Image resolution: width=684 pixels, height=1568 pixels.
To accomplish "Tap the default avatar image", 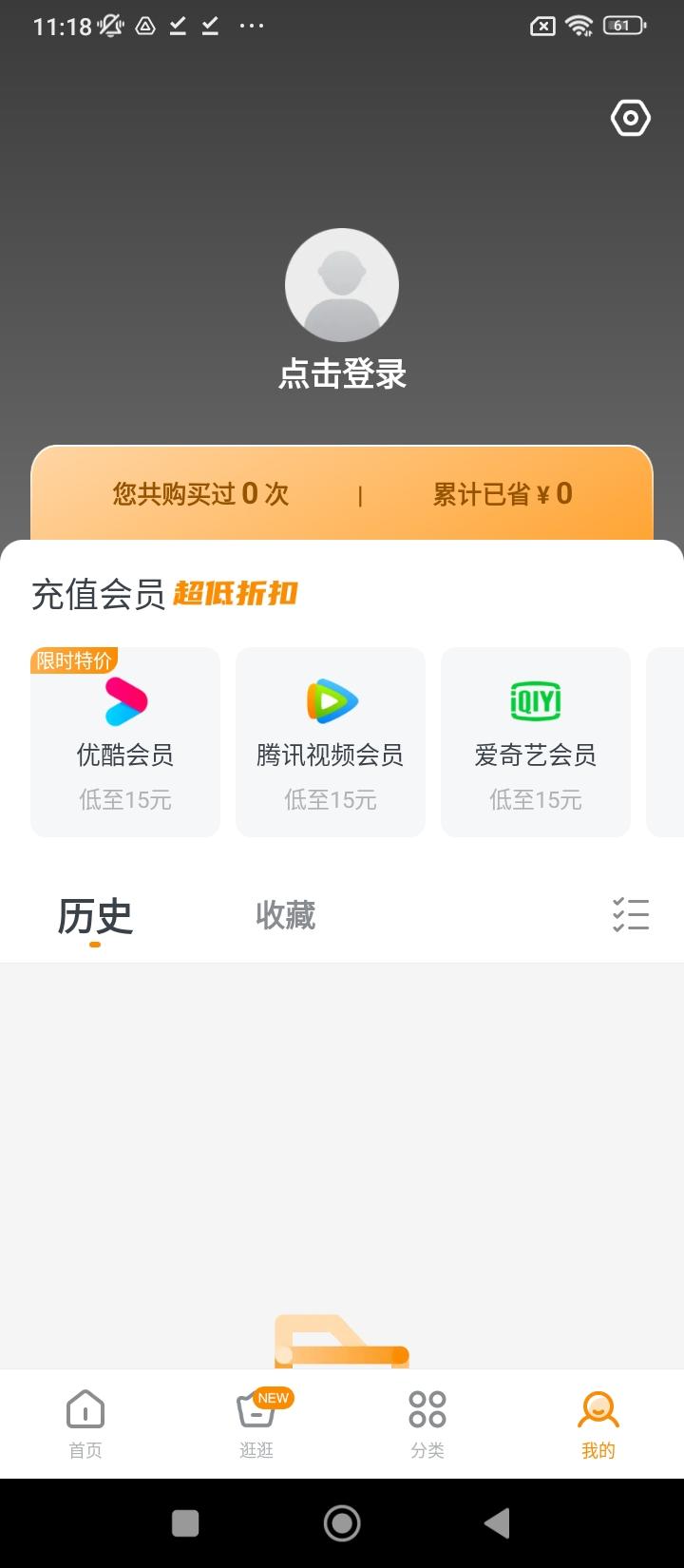I will [342, 284].
